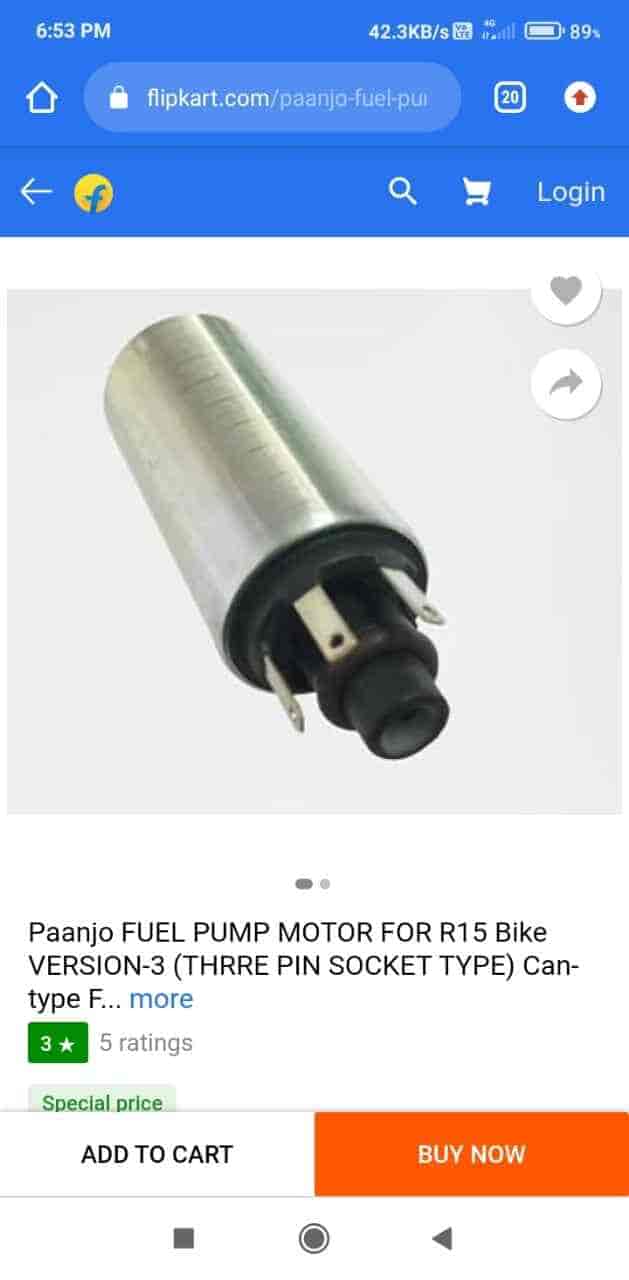Tap the red upload arrow icon
Image resolution: width=629 pixels, height=1280 pixels.
(580, 97)
